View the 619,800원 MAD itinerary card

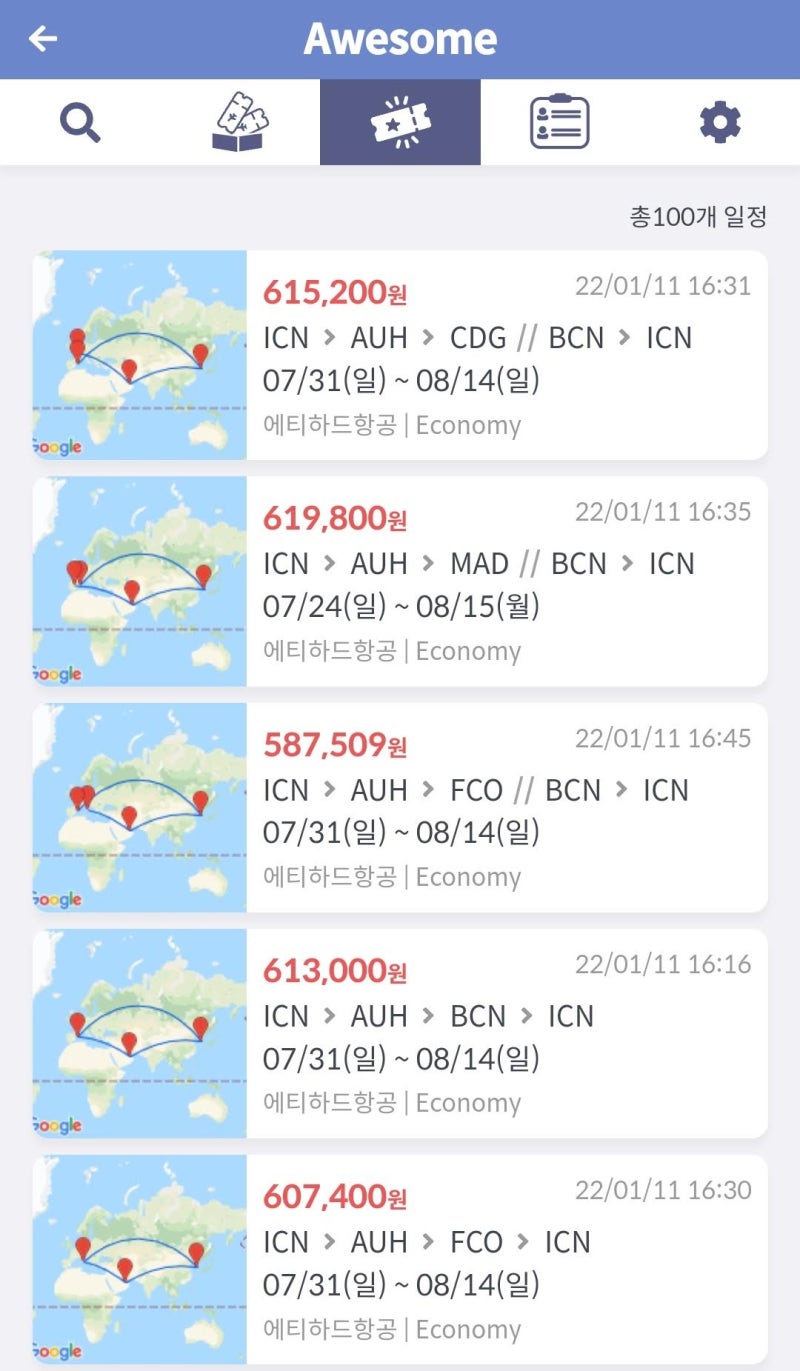(x=400, y=581)
